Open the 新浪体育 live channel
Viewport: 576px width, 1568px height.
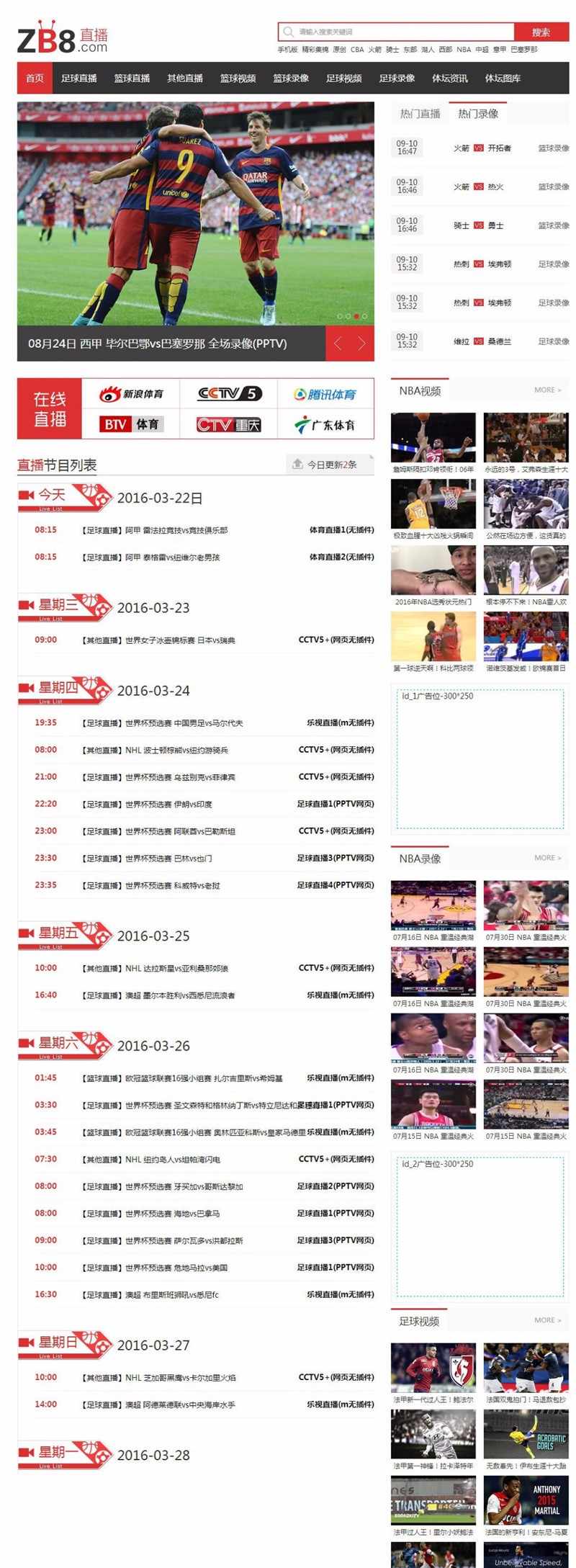click(x=131, y=394)
